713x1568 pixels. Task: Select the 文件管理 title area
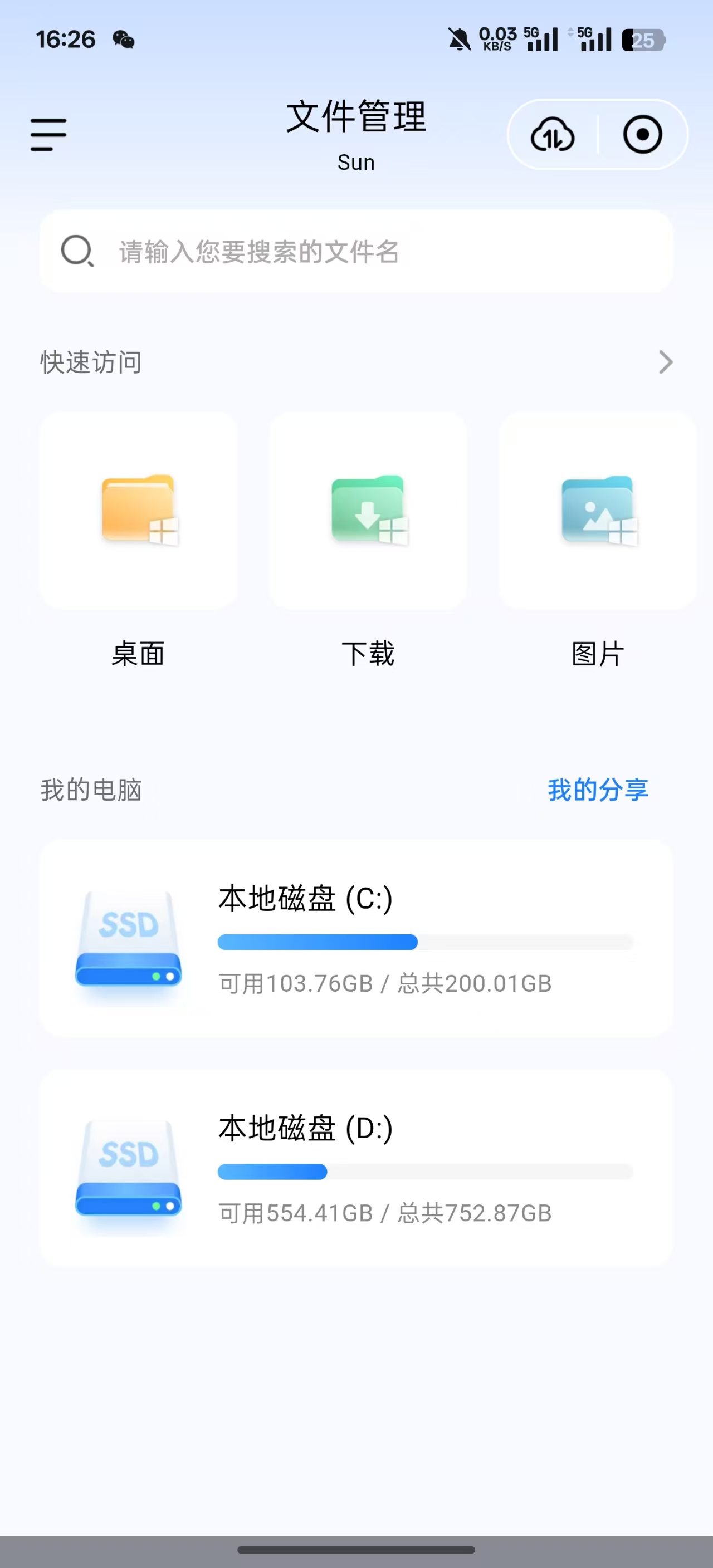point(356,117)
